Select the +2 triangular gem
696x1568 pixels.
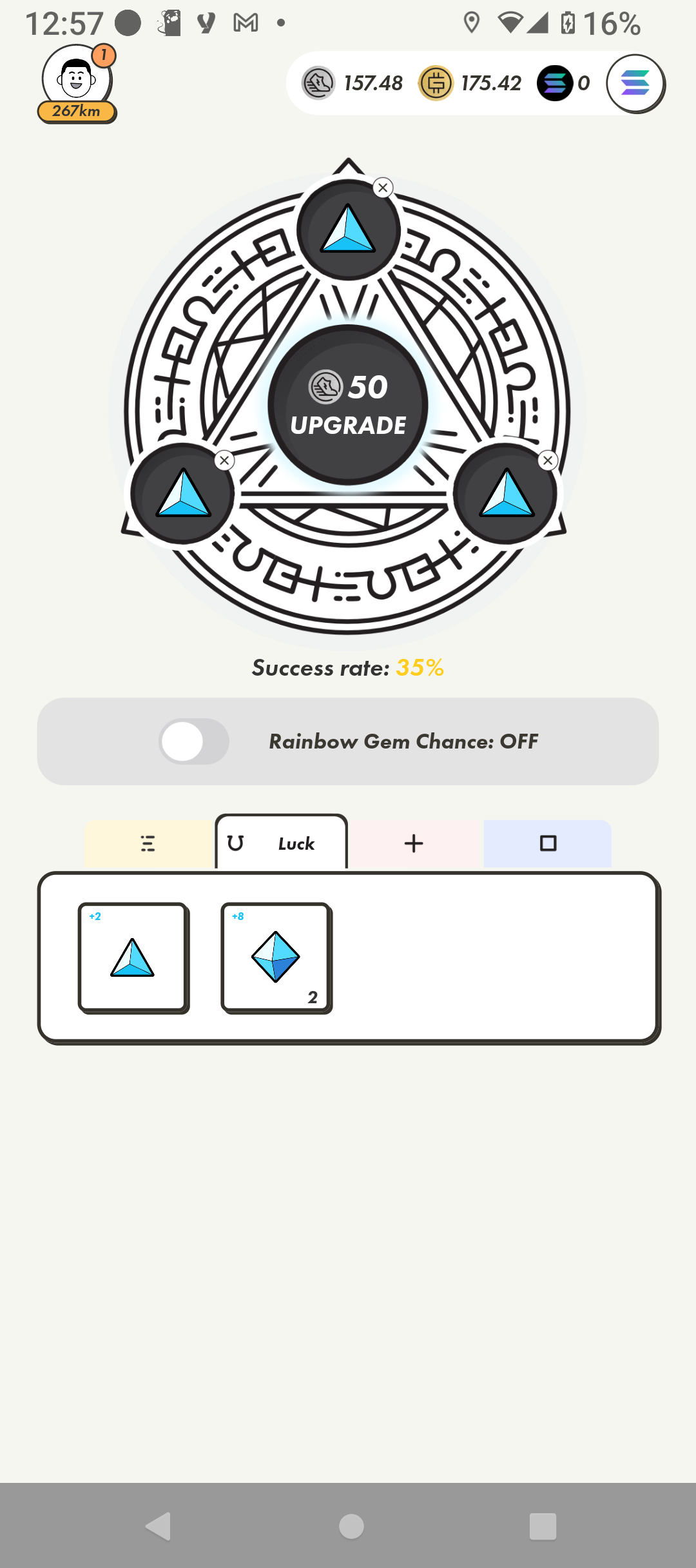pos(133,957)
